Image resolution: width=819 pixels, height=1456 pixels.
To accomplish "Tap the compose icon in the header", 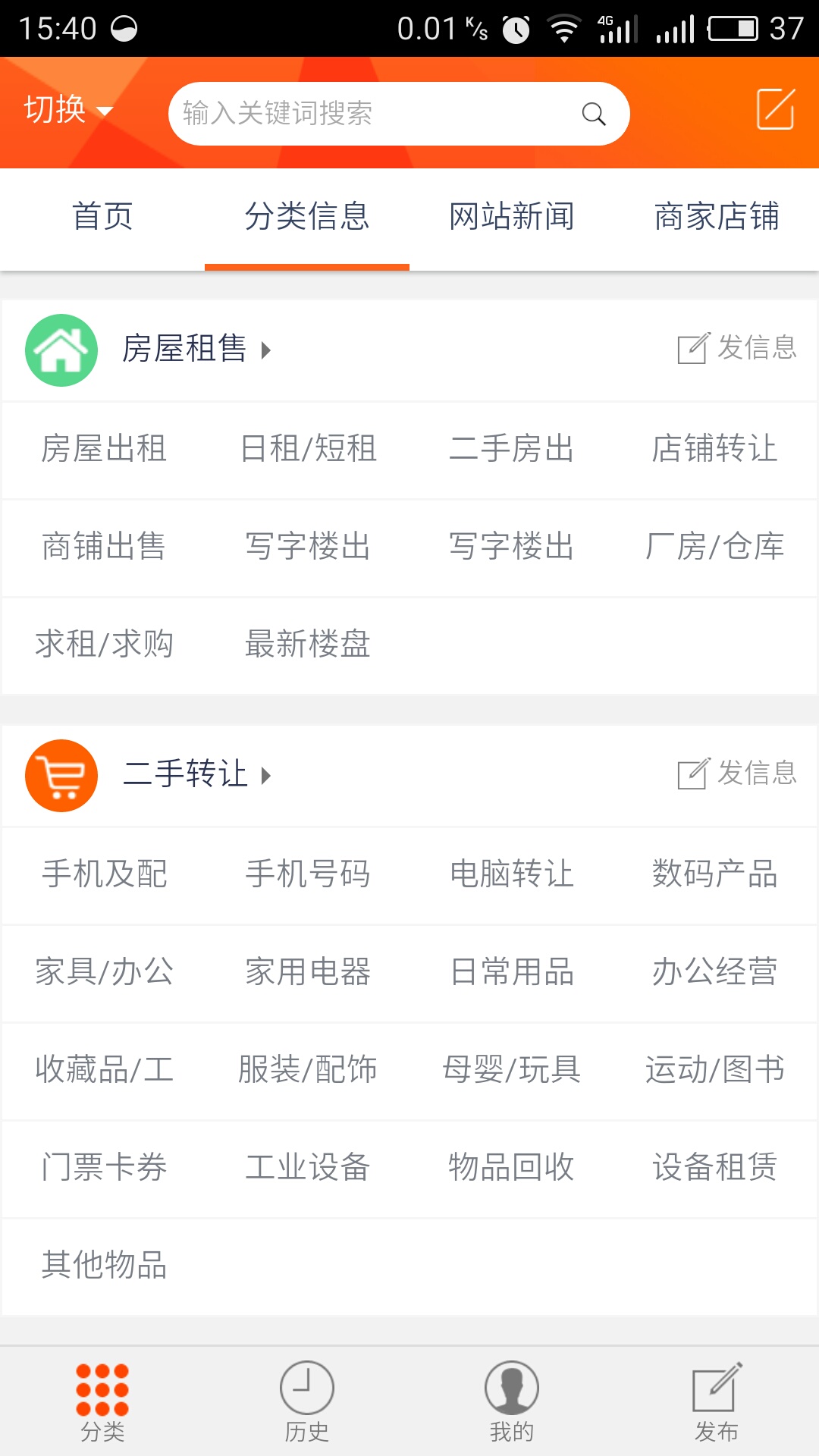I will tap(775, 109).
